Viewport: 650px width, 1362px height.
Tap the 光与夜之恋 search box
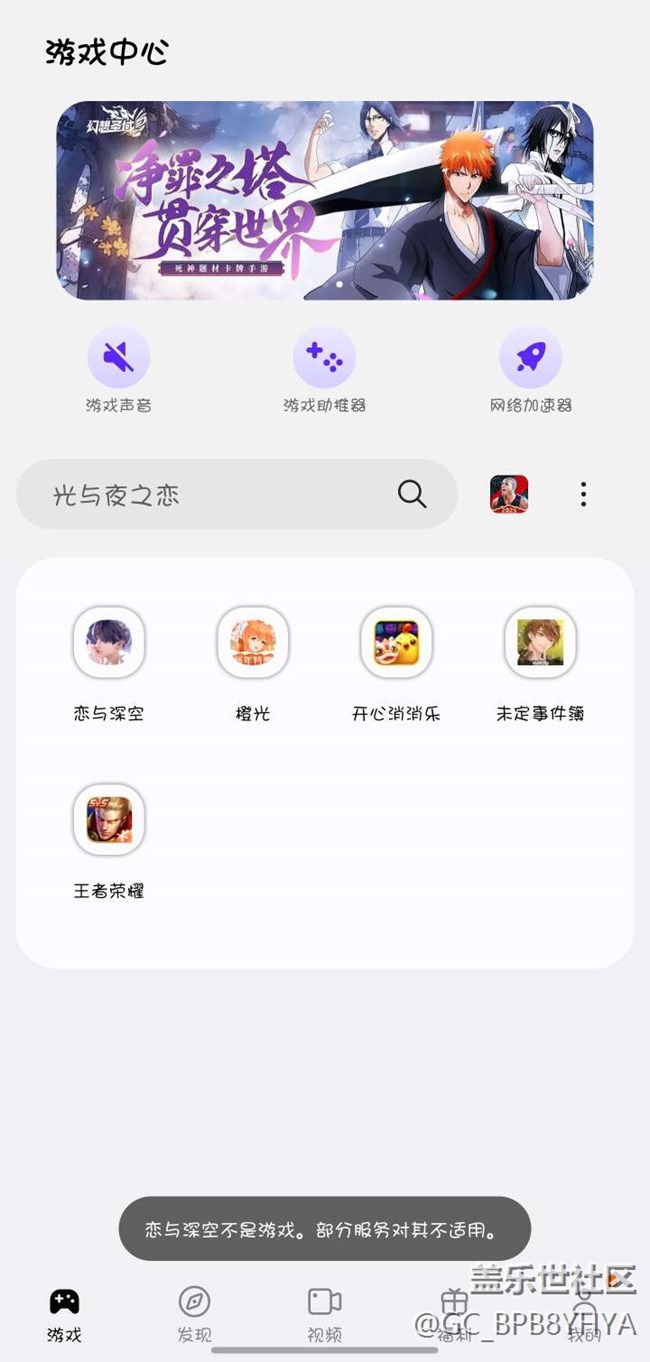[237, 494]
